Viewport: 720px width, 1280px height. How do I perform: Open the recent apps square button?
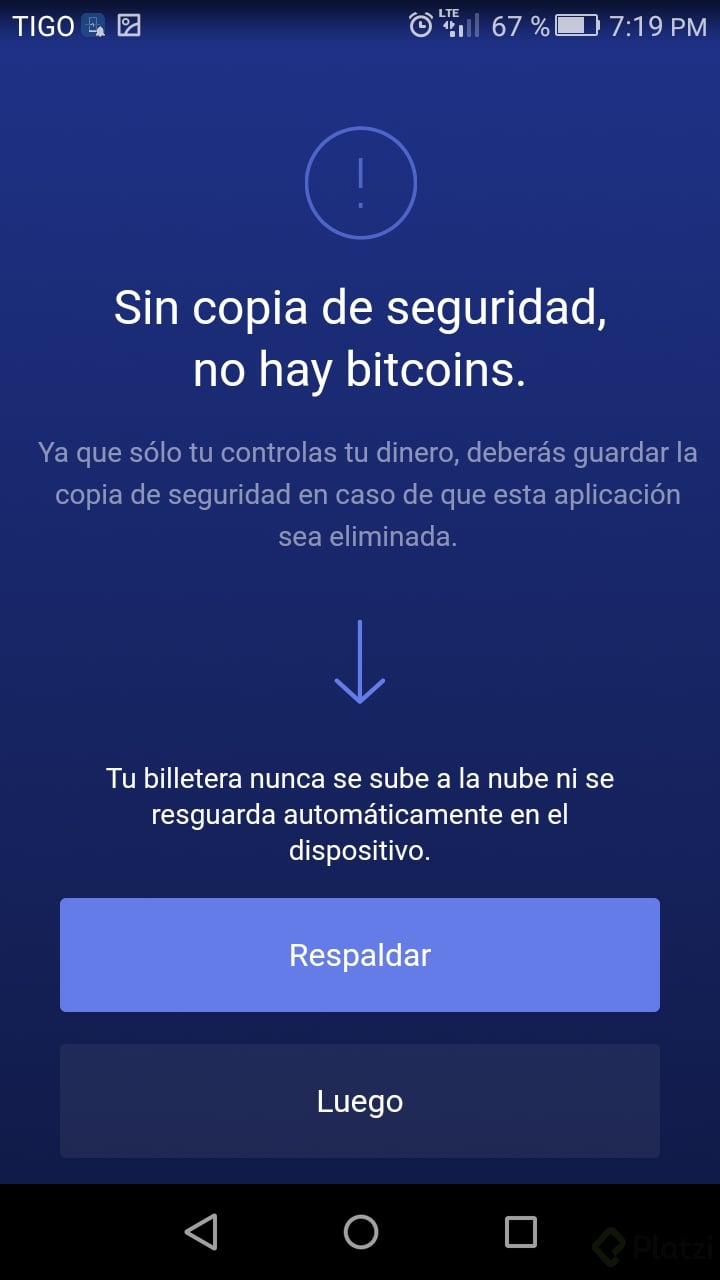click(518, 1232)
